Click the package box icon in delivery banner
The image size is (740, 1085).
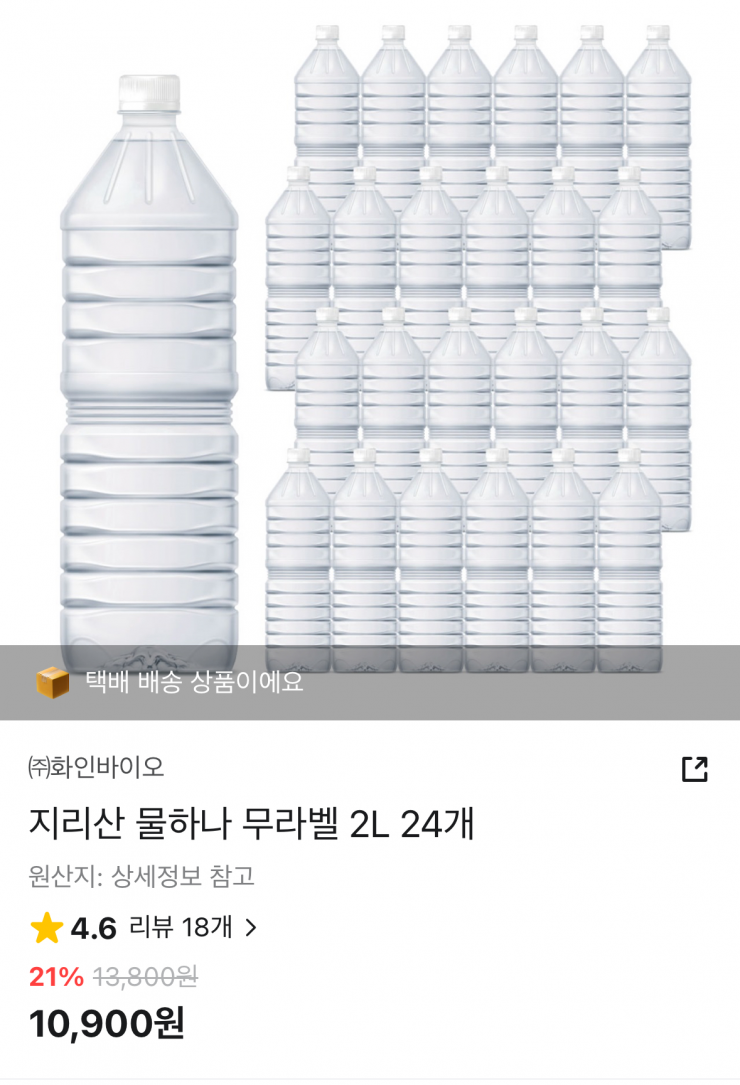(x=49, y=682)
